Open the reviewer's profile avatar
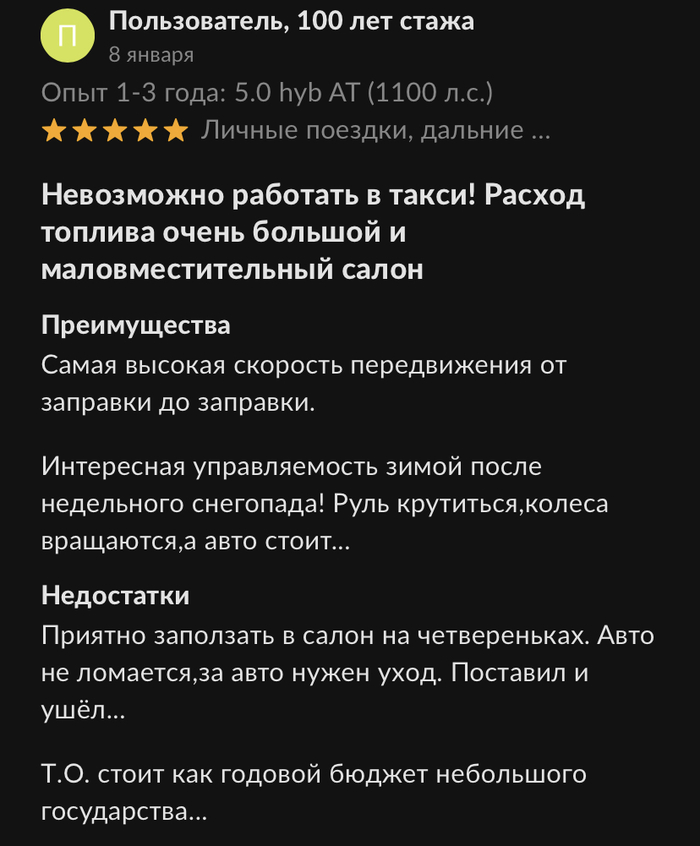Screen dimensions: 700x846 (x=68, y=37)
